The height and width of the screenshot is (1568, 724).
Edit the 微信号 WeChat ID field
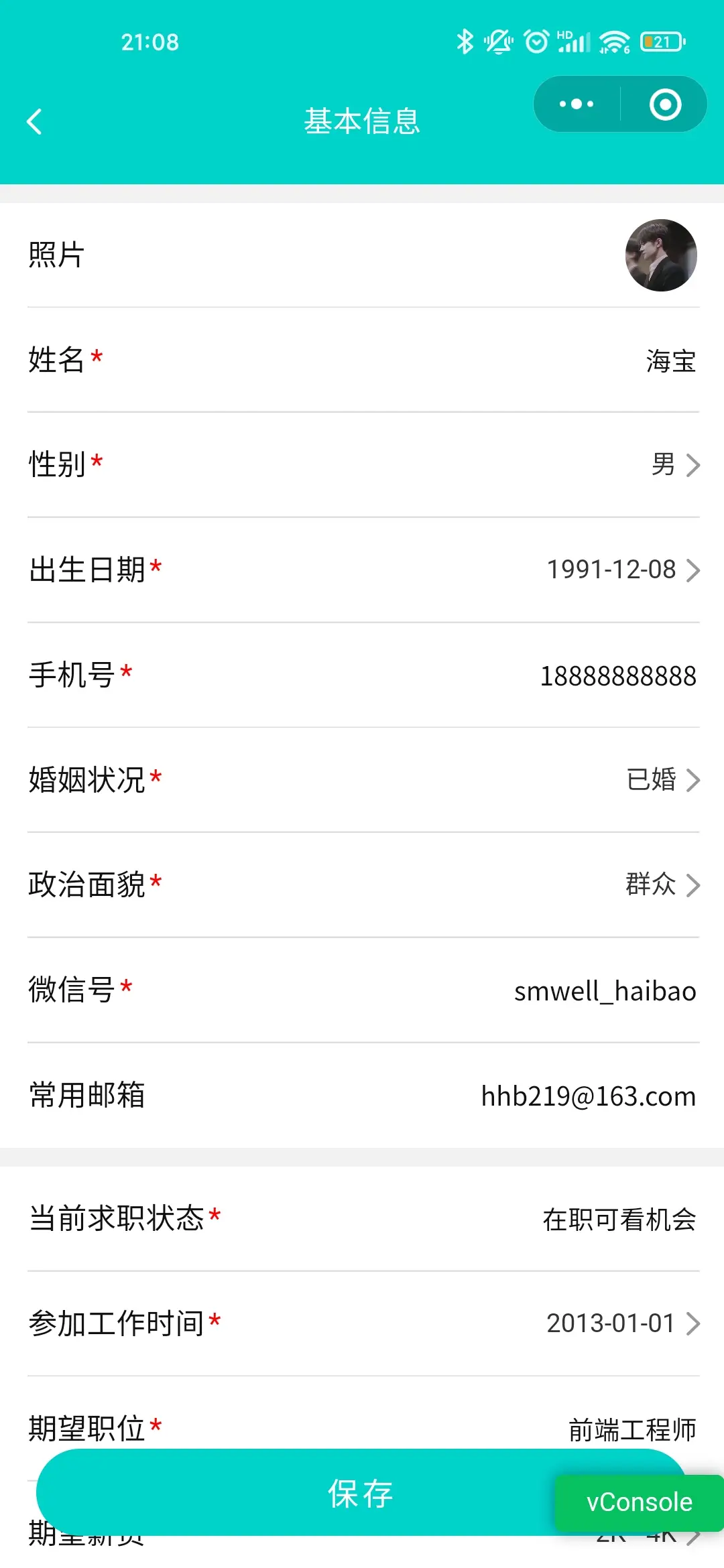363,990
